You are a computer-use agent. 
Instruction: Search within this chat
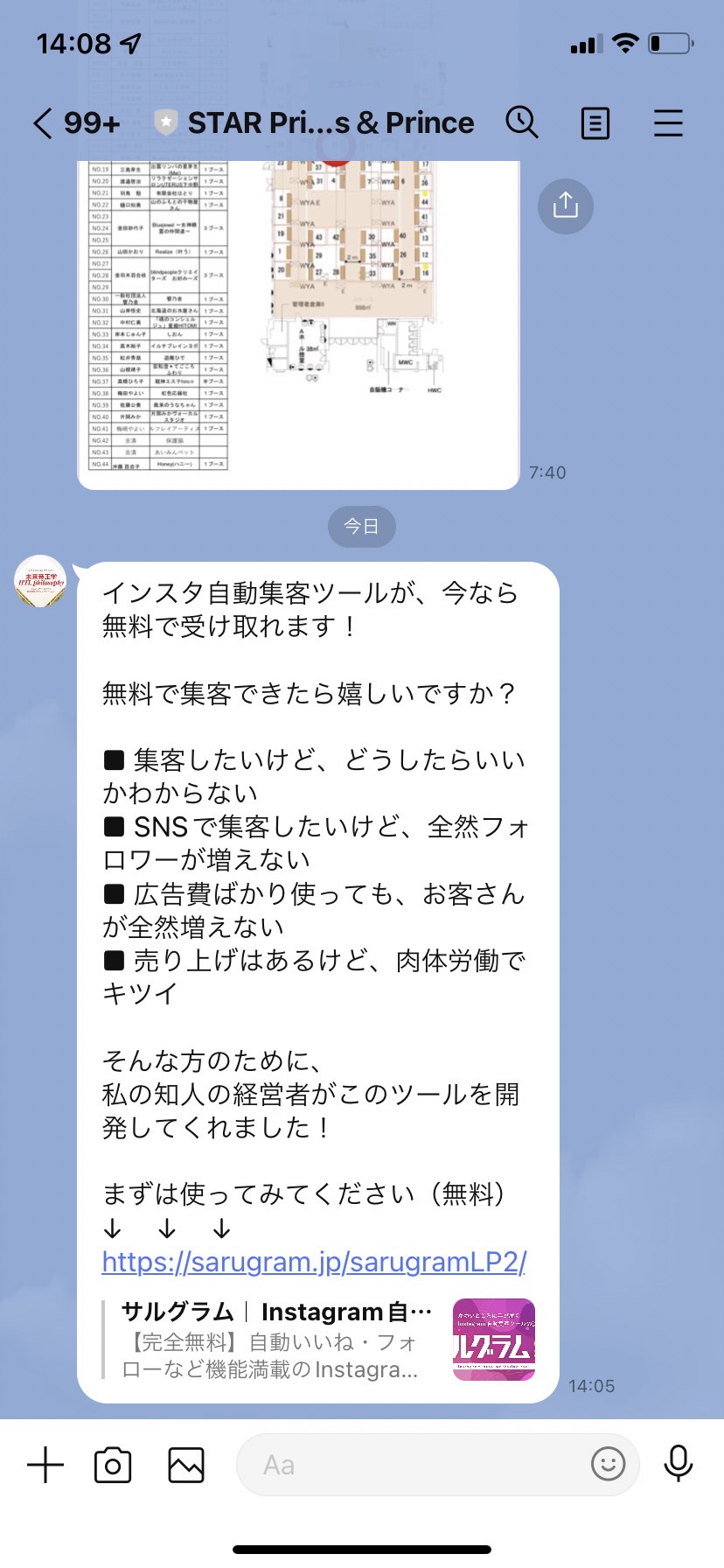(x=522, y=122)
